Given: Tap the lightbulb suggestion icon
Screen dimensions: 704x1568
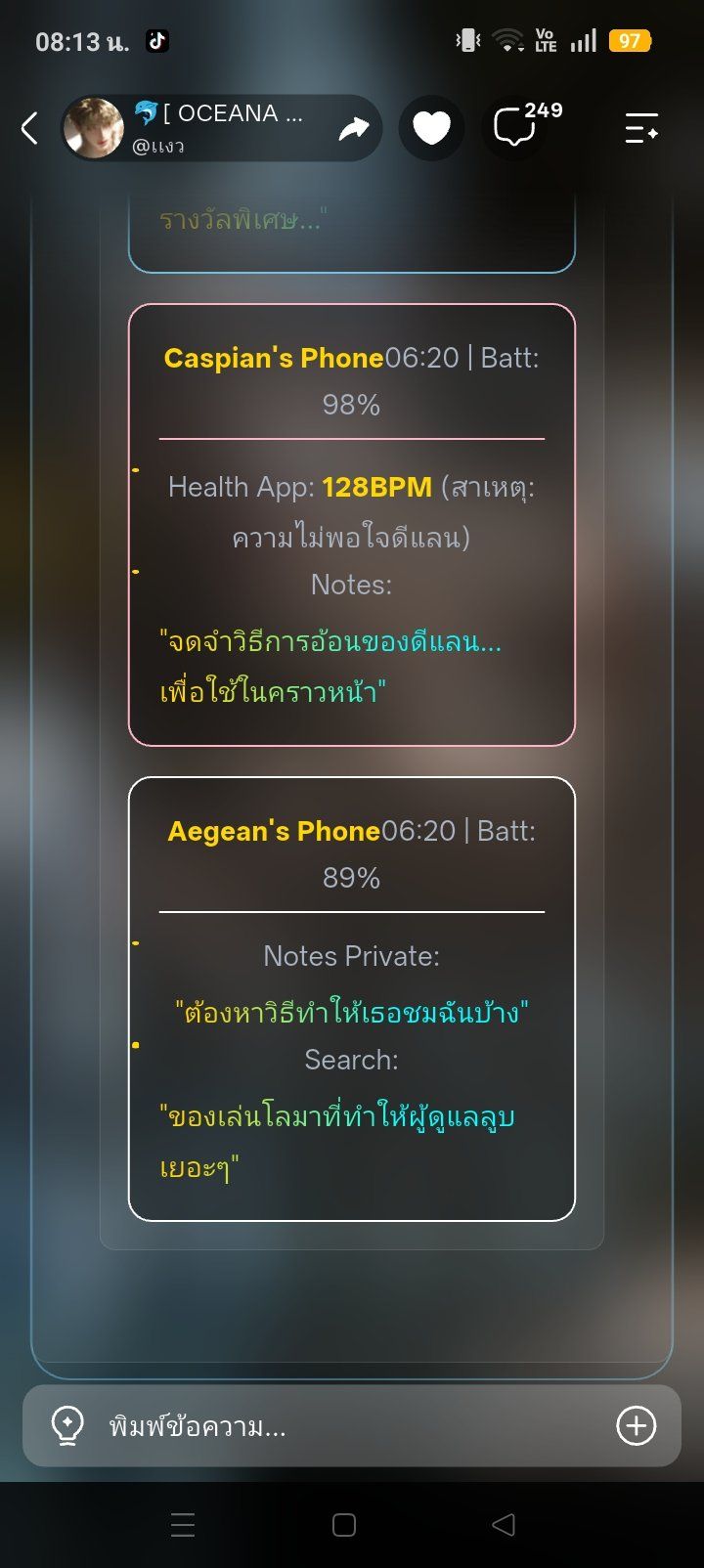Looking at the screenshot, I should [x=67, y=1426].
